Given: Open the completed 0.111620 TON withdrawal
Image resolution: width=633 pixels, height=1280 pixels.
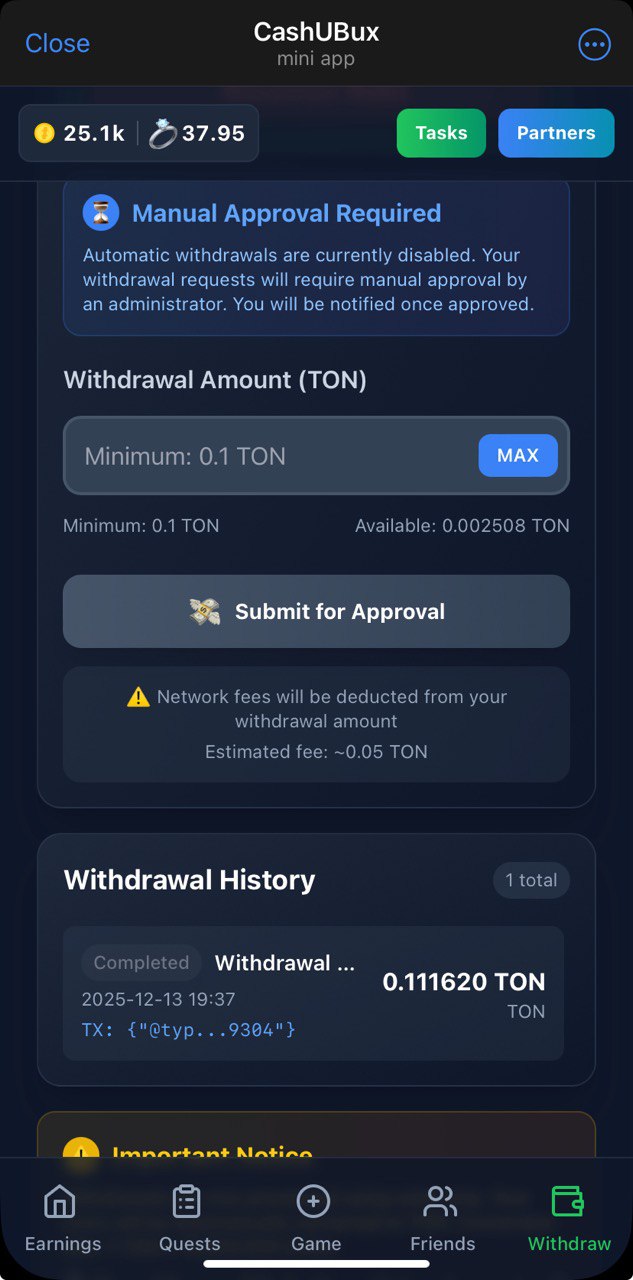Looking at the screenshot, I should 313,993.
